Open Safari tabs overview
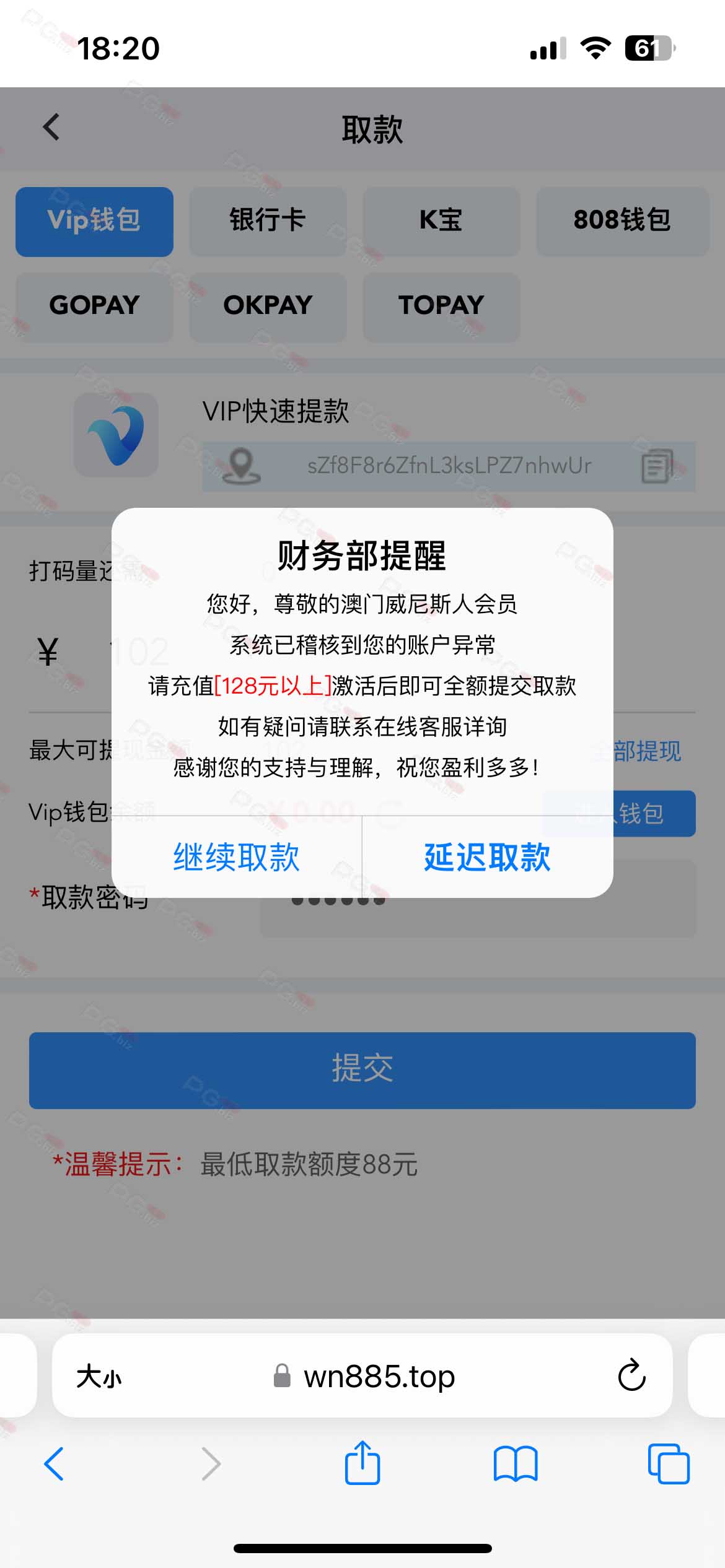Viewport: 725px width, 1568px height. click(x=669, y=1464)
